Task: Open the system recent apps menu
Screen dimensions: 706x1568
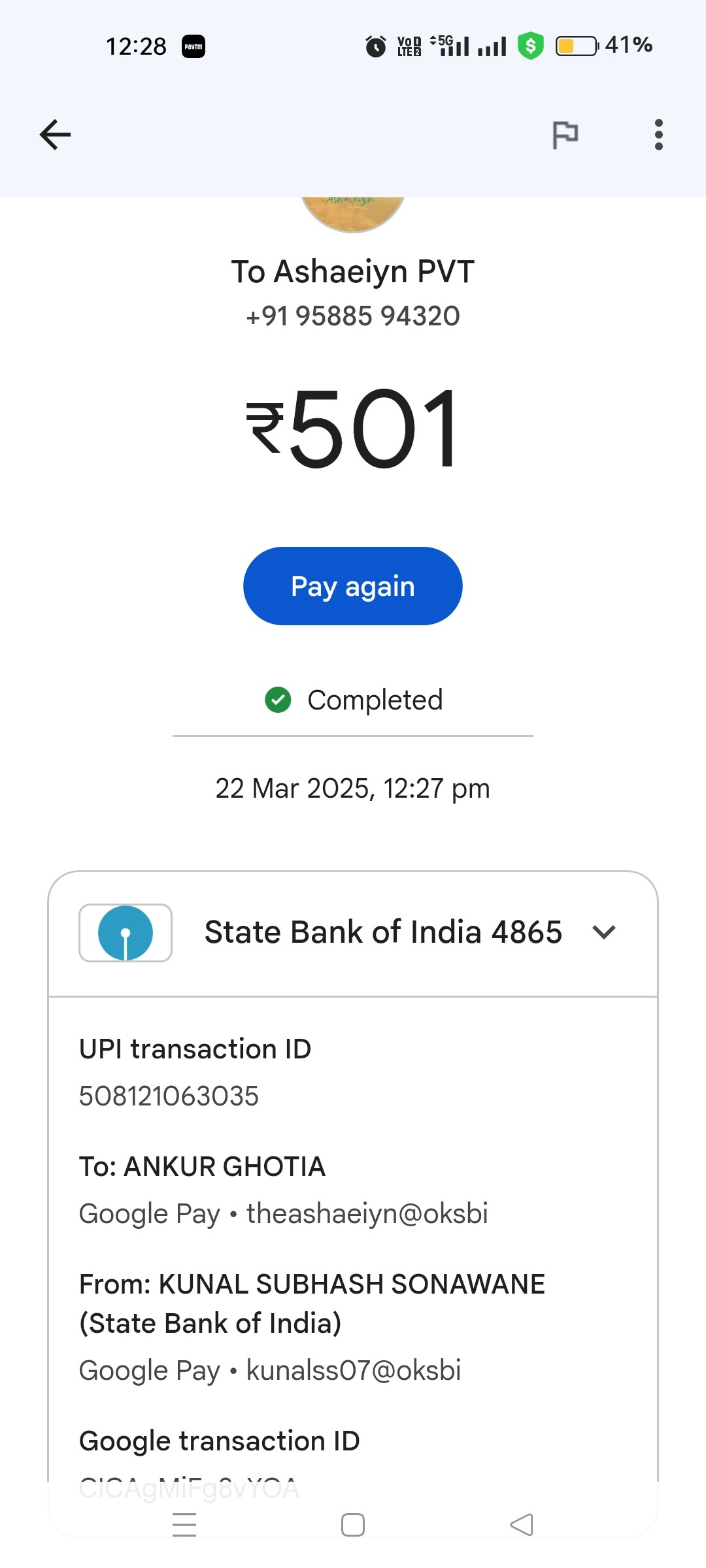Action: [x=184, y=1525]
